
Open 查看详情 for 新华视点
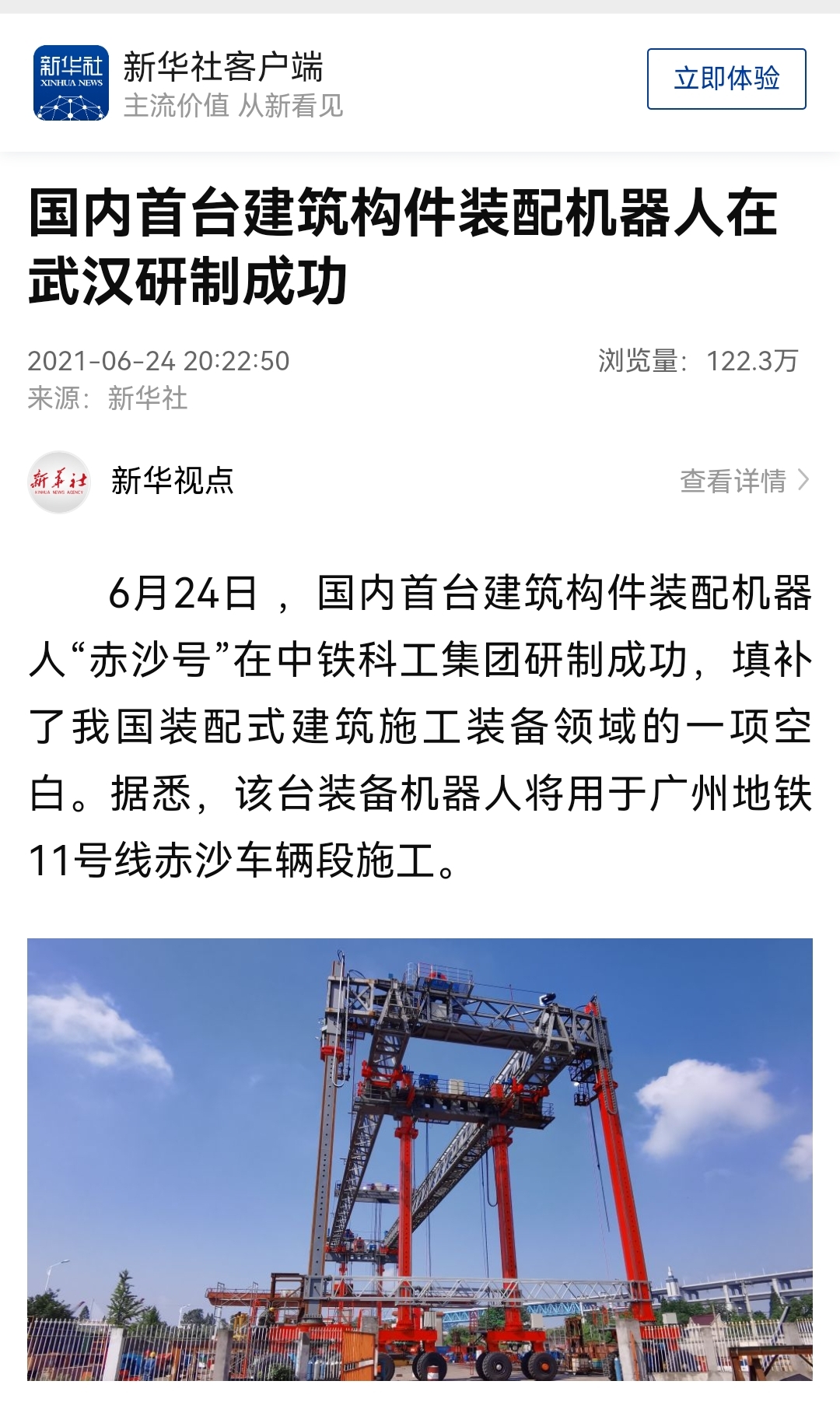point(744,481)
